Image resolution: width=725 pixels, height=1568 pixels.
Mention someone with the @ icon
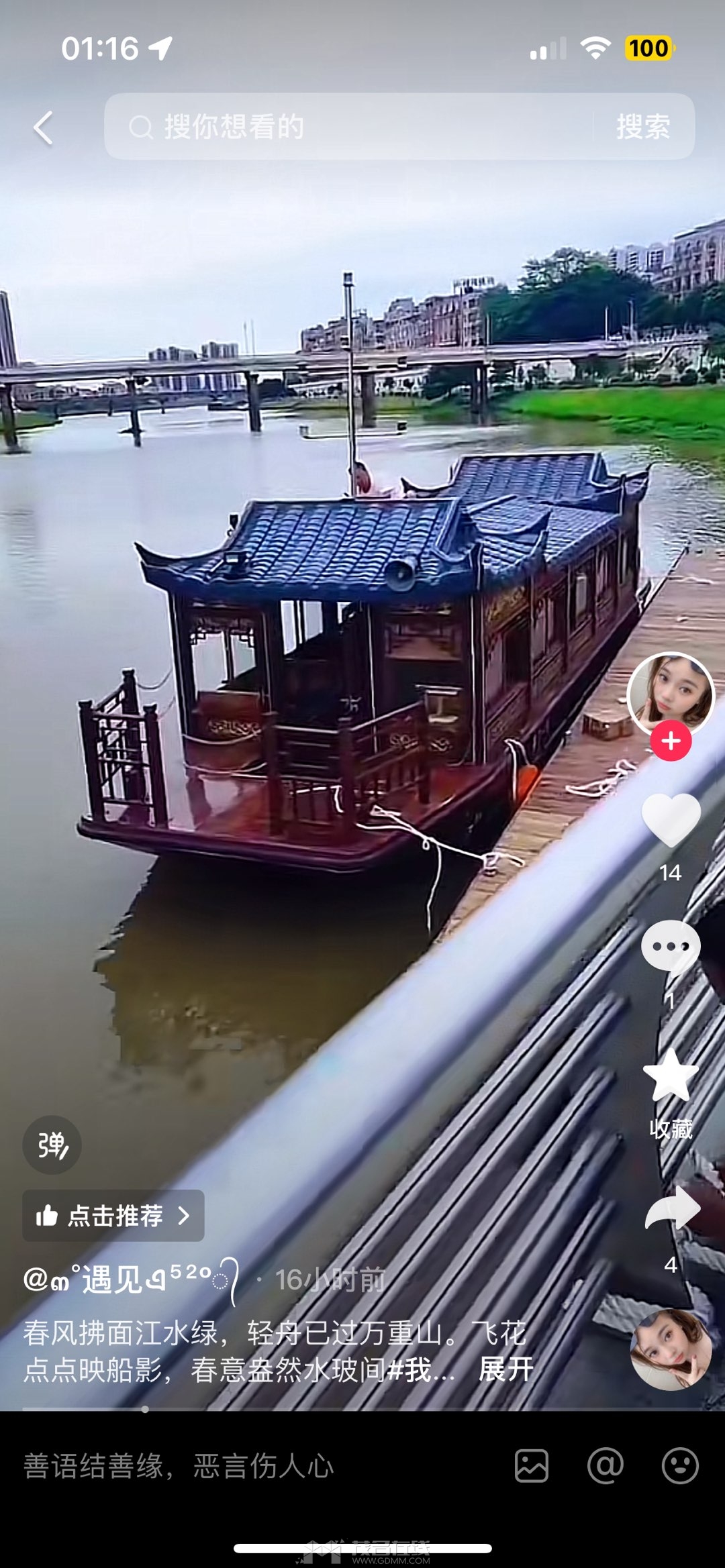point(606,1466)
